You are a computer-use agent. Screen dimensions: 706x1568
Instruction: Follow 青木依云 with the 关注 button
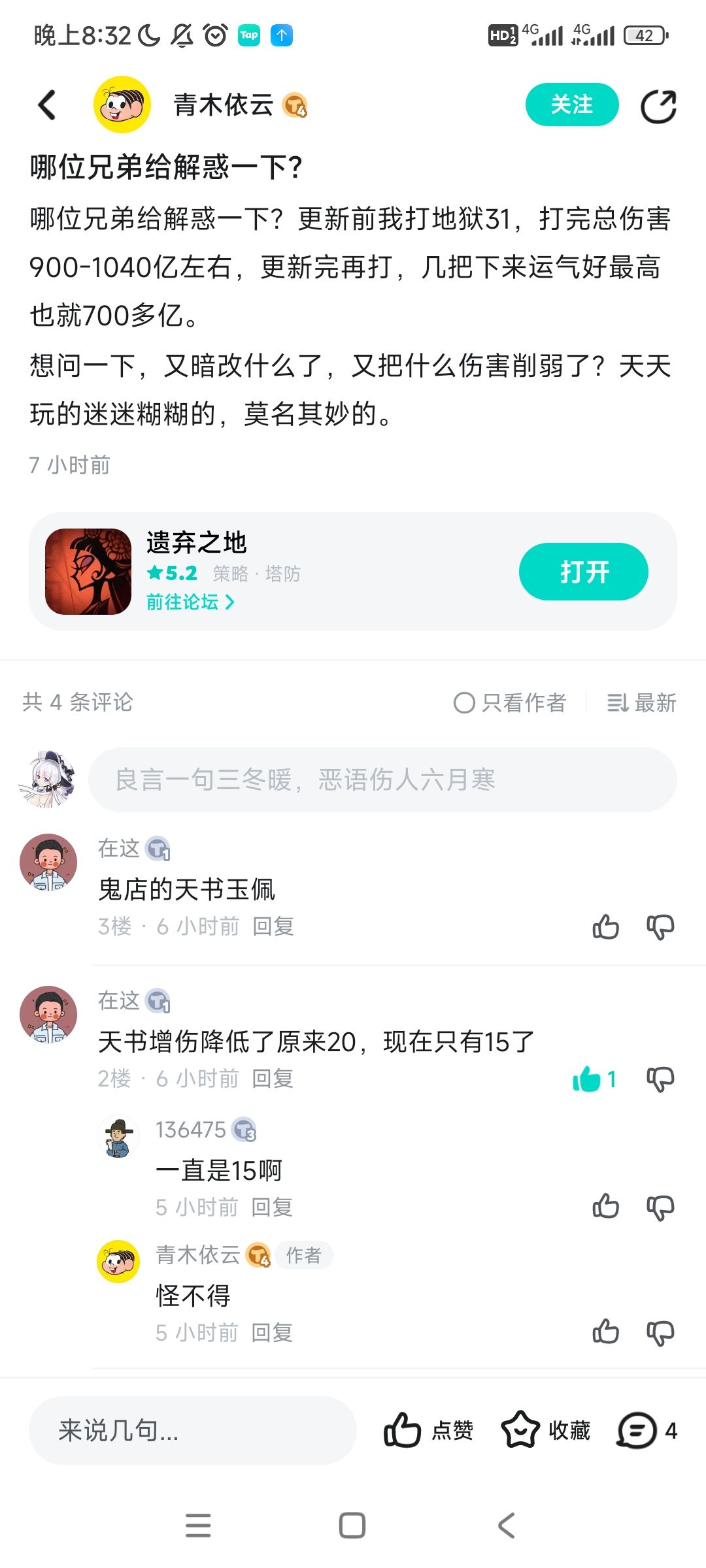click(572, 105)
